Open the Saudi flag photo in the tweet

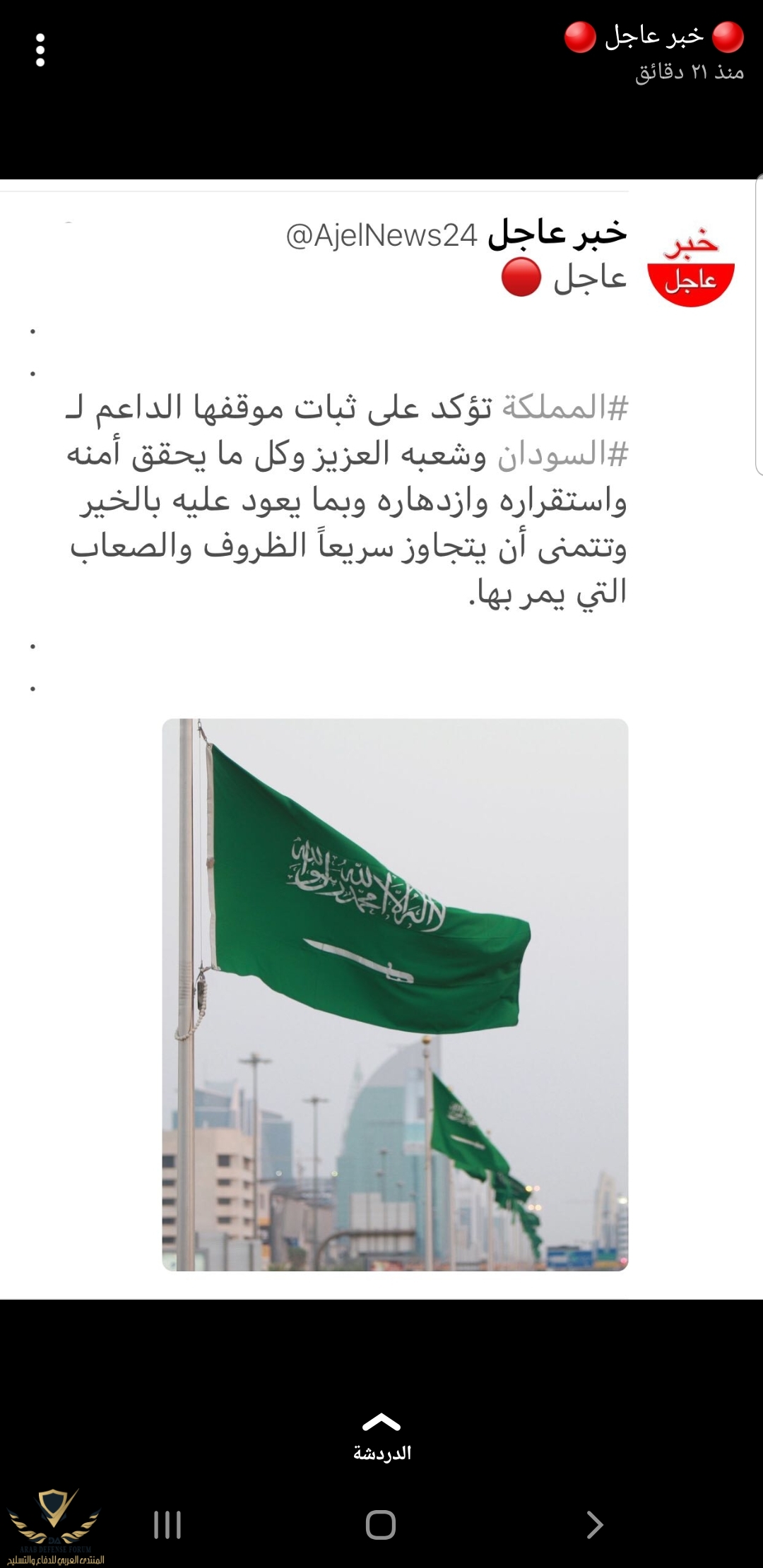point(395,994)
